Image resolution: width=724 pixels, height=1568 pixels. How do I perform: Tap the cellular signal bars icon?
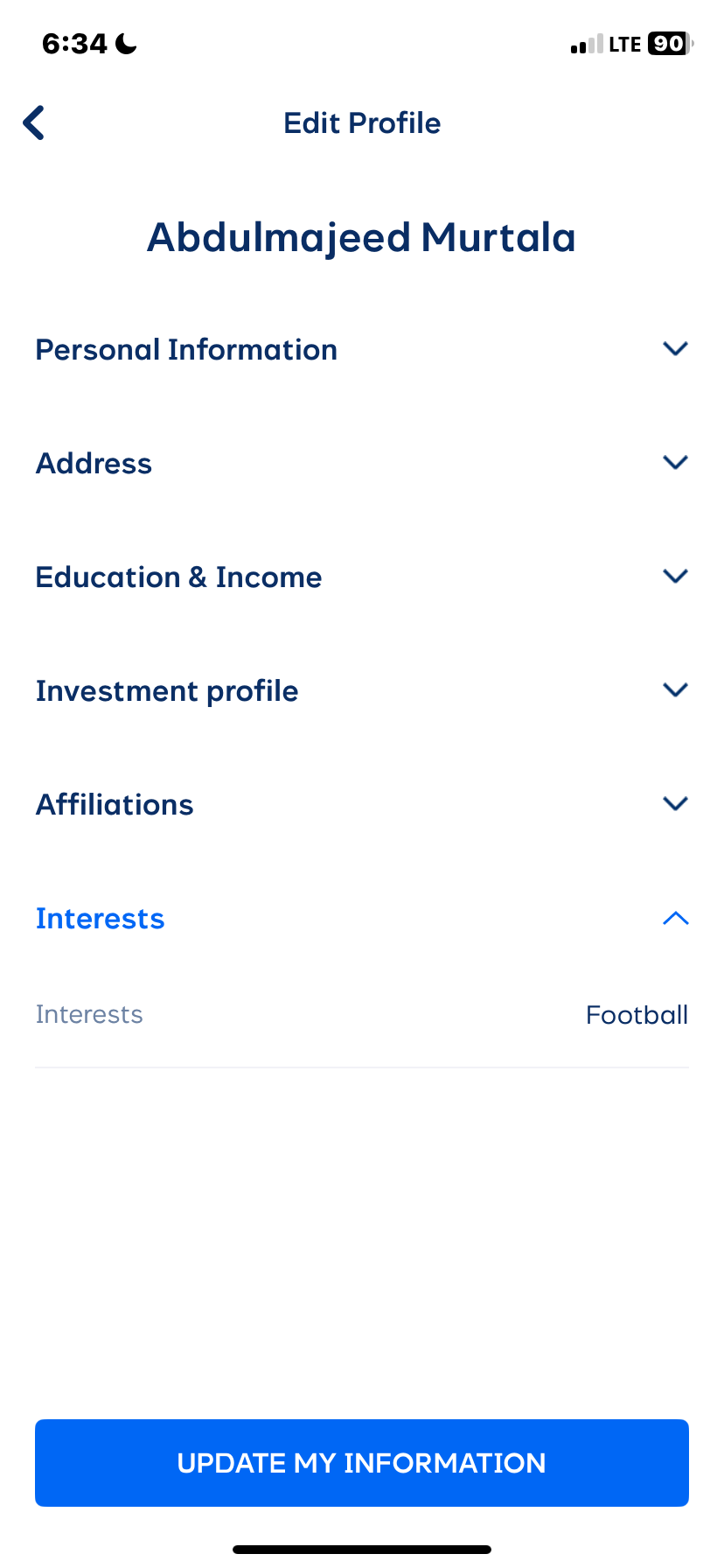click(587, 44)
